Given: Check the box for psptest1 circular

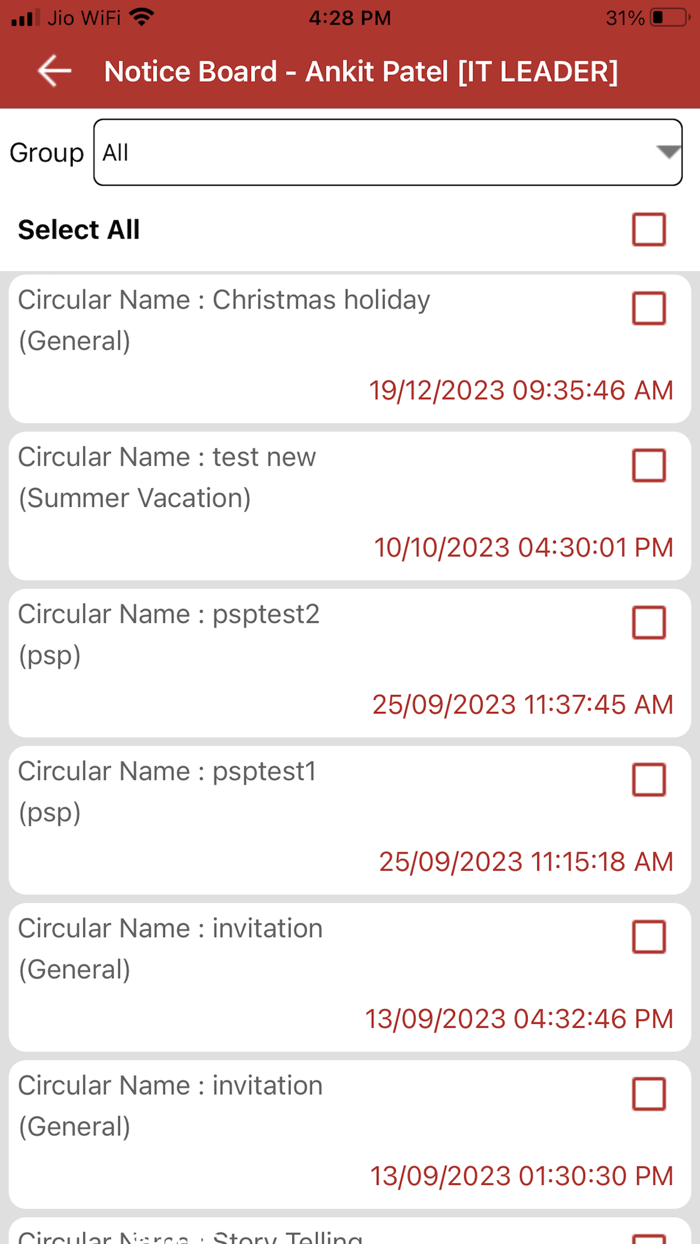Looking at the screenshot, I should [649, 779].
